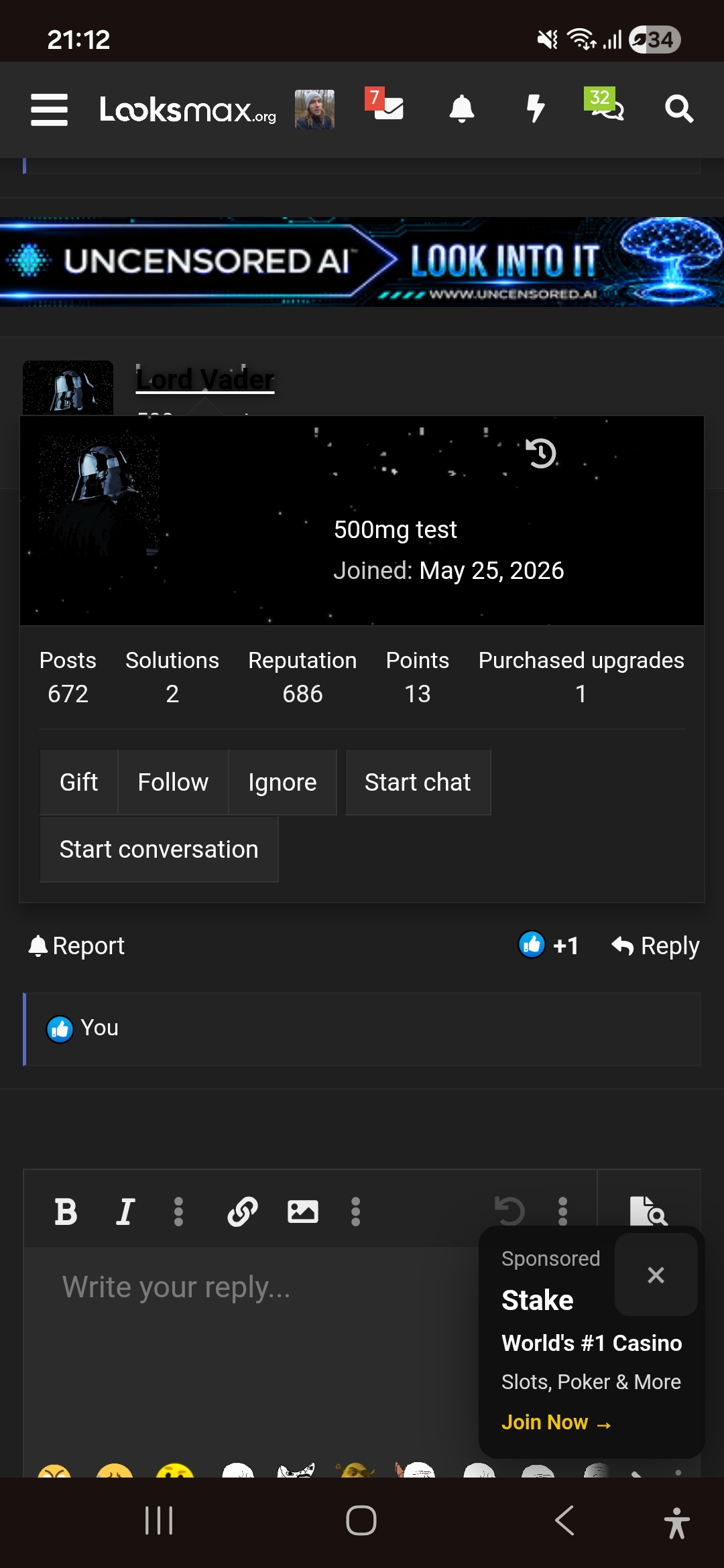Dismiss the Stake sponsored ad
724x1568 pixels.
tap(656, 1275)
